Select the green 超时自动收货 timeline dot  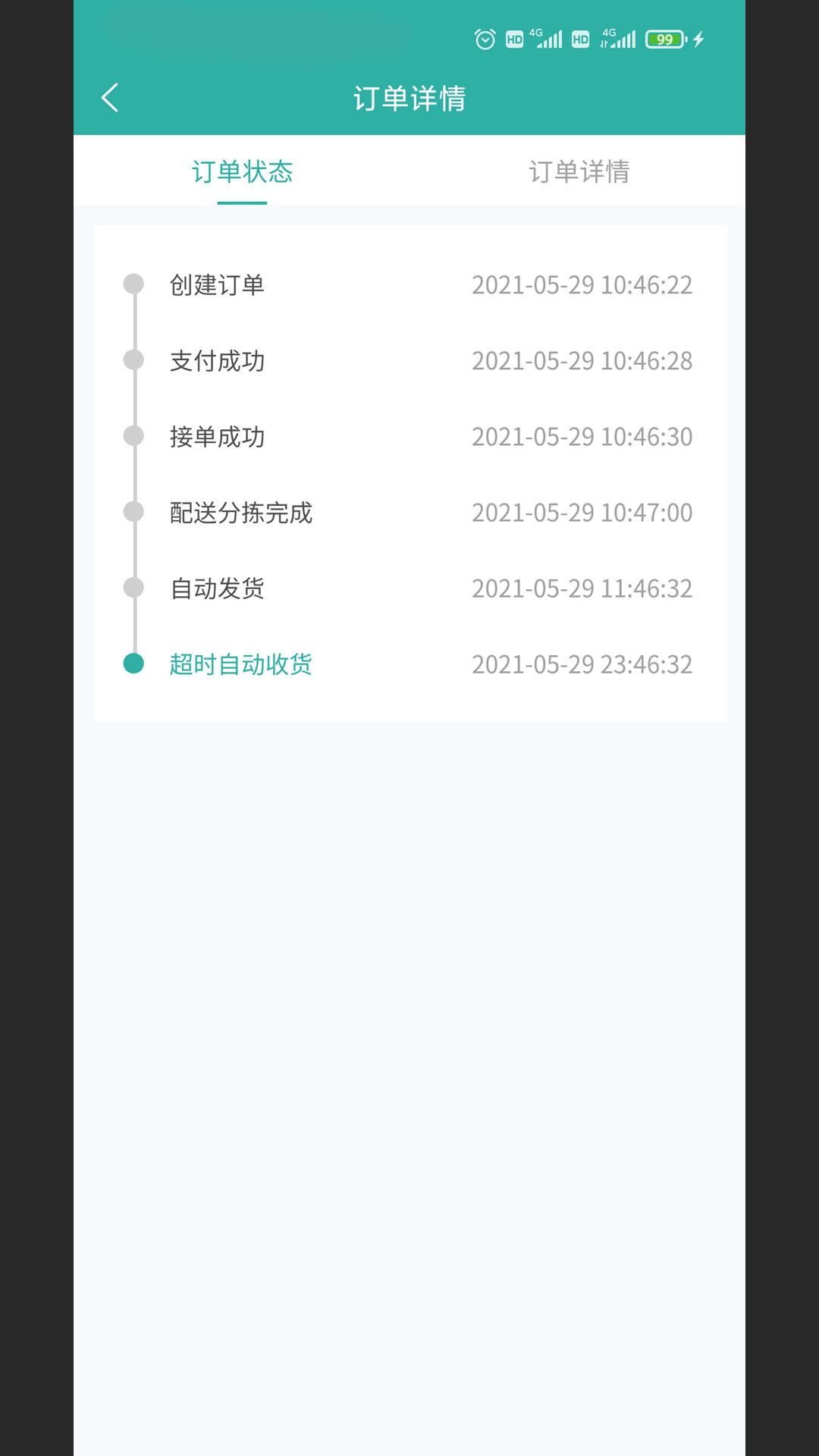(x=133, y=664)
